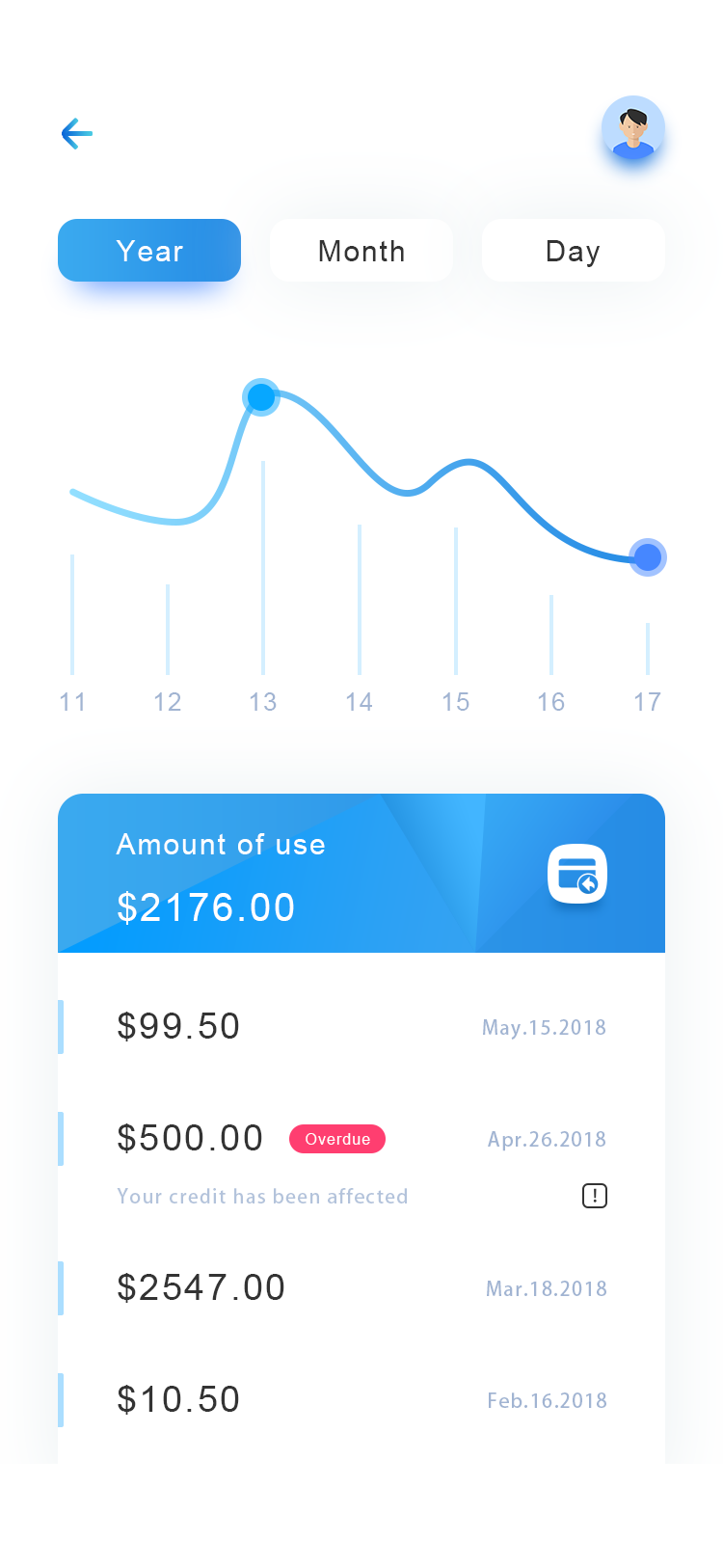Screen dimensions: 723x1568
Task: Select the Year tab
Action: [x=149, y=251]
